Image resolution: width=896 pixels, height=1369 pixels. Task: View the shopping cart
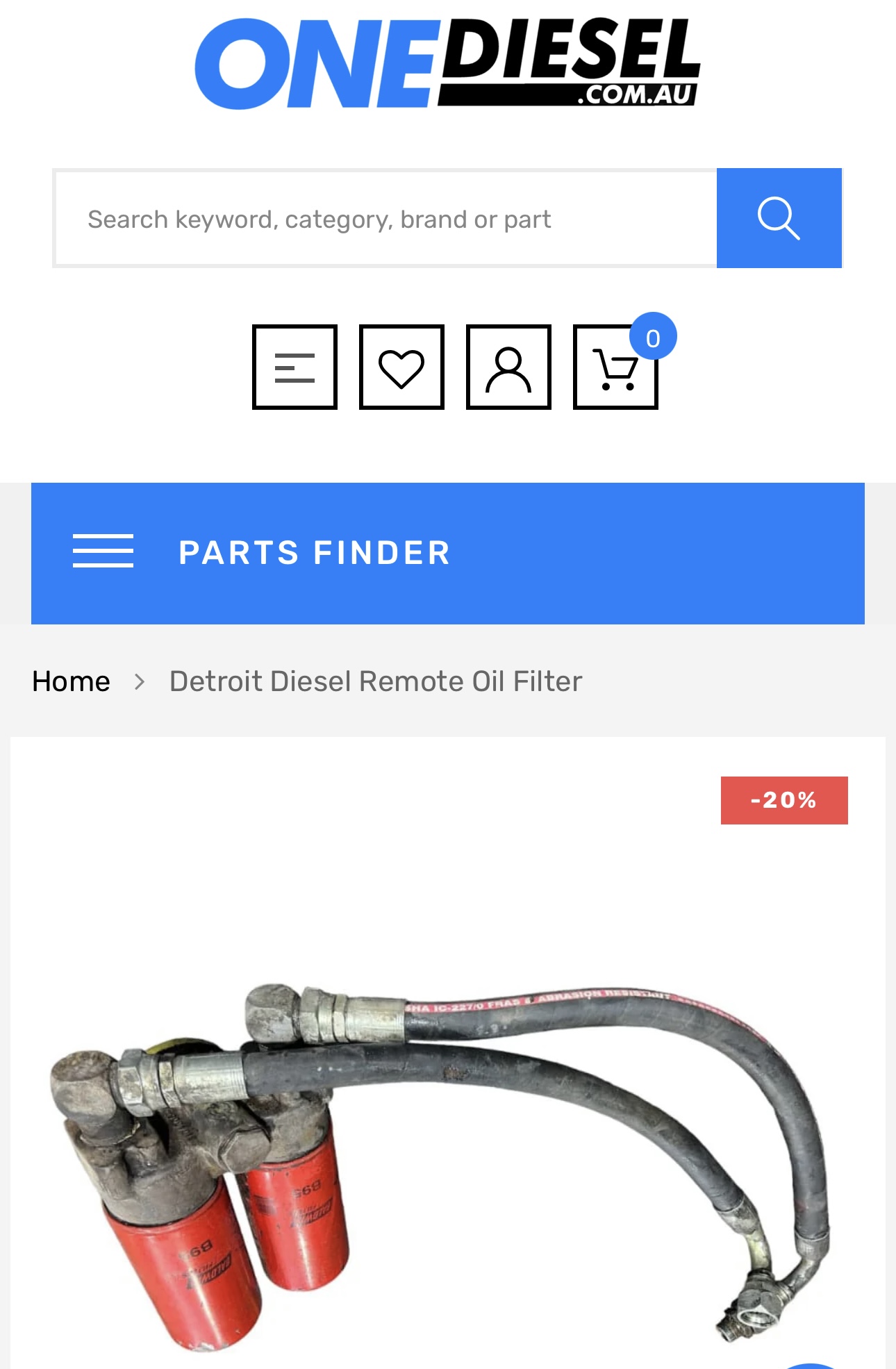[x=615, y=368]
